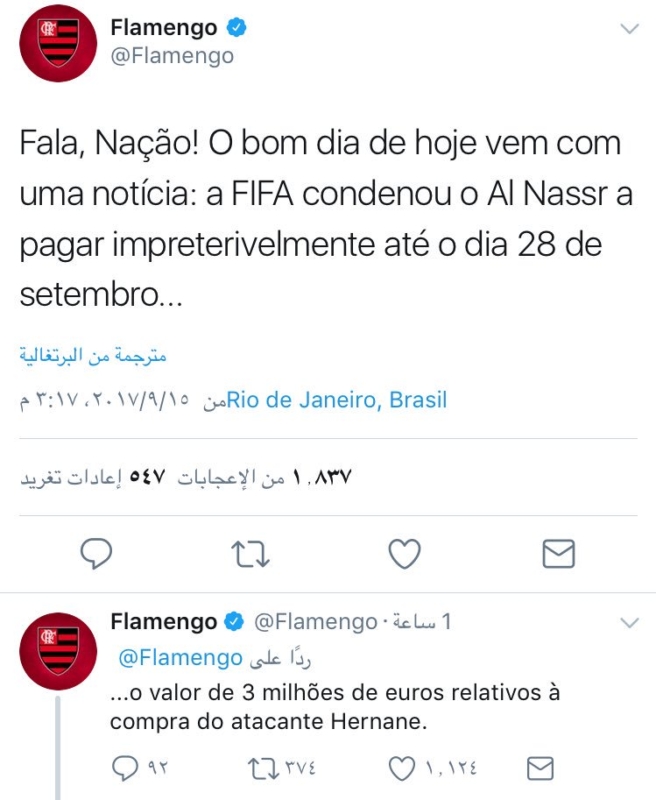Retweet the main Flamengo tweet
The height and width of the screenshot is (800, 656).
pos(249,552)
